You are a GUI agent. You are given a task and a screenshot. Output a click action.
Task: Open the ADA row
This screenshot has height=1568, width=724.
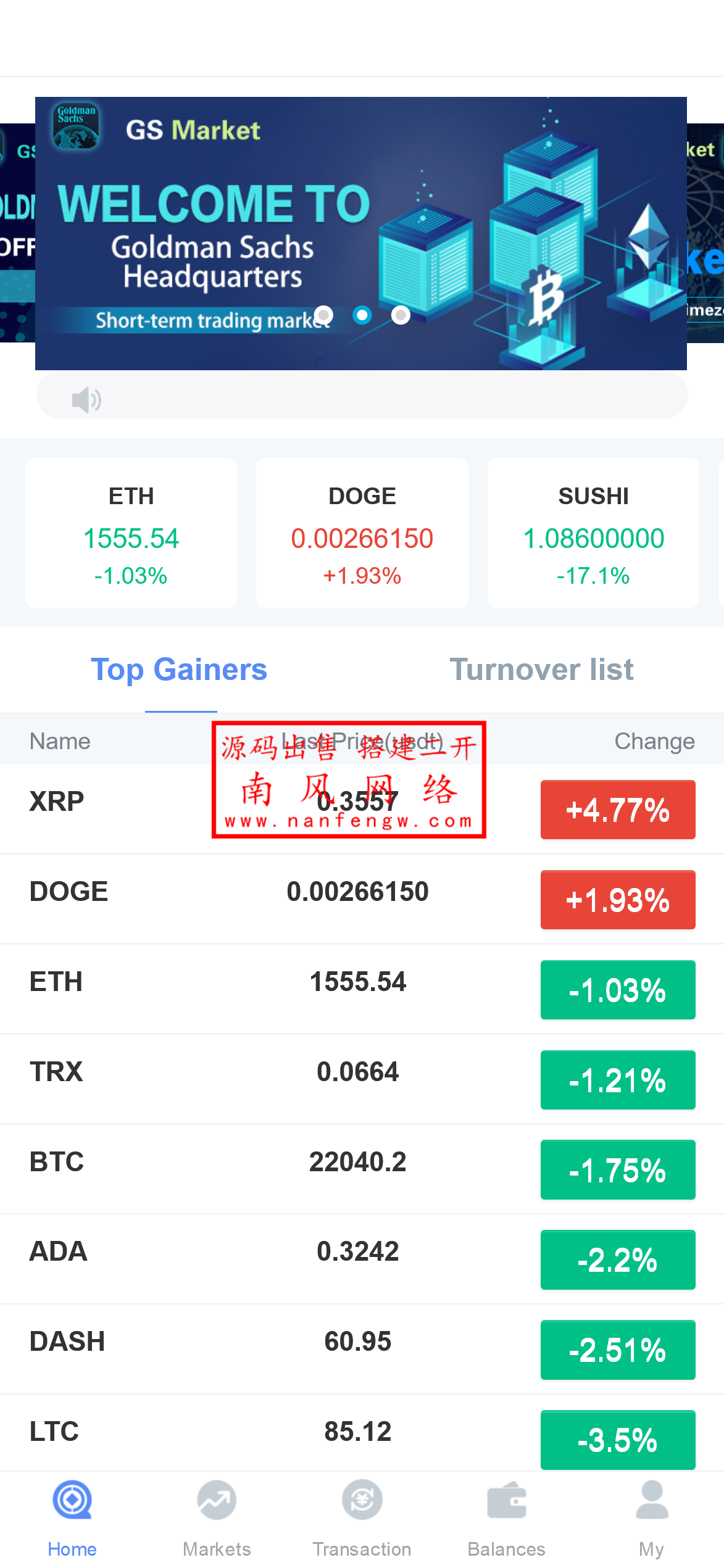click(362, 1259)
